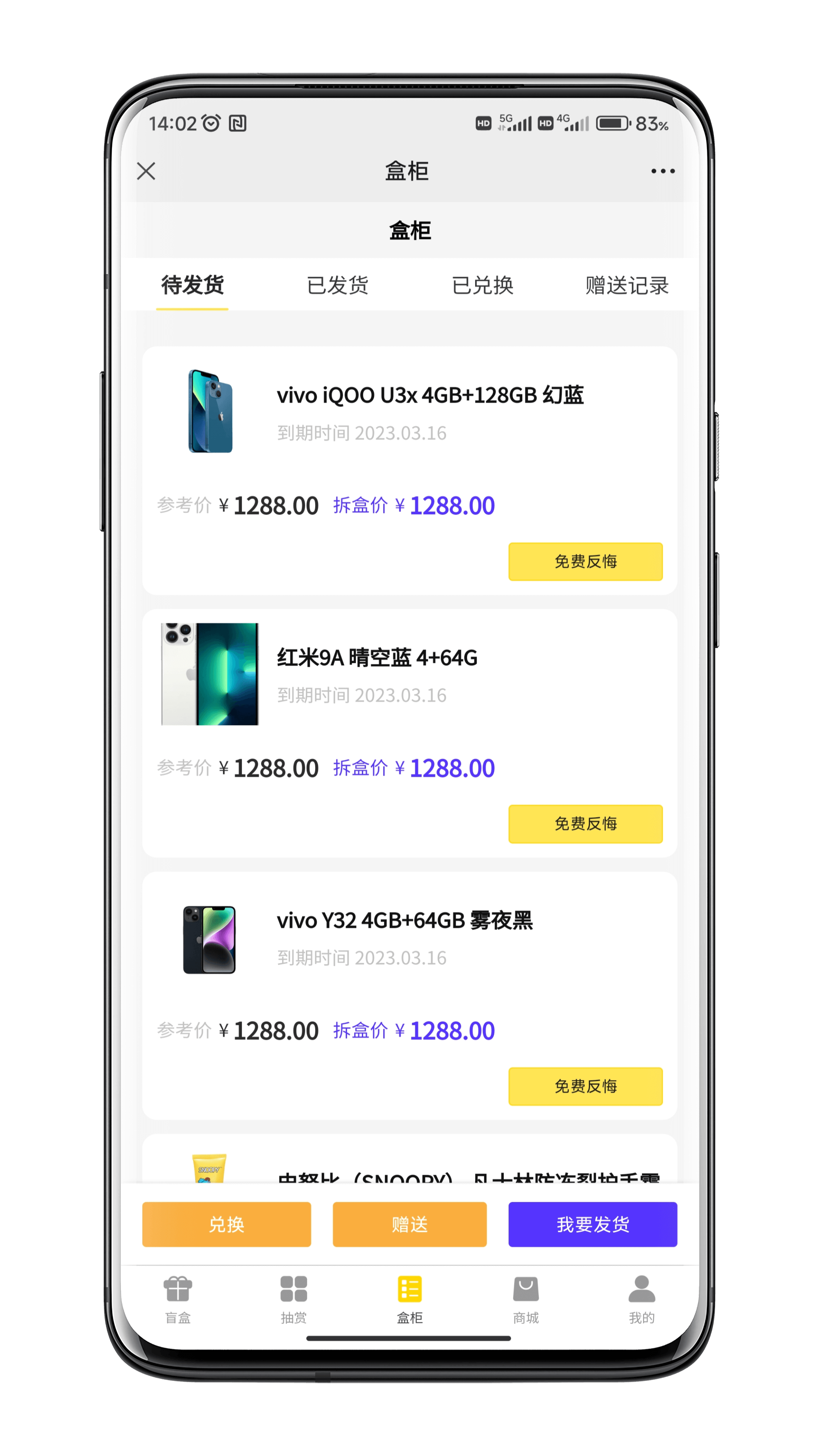819x1456 pixels.
Task: Tap the orange 兑换 button
Action: tap(226, 1224)
